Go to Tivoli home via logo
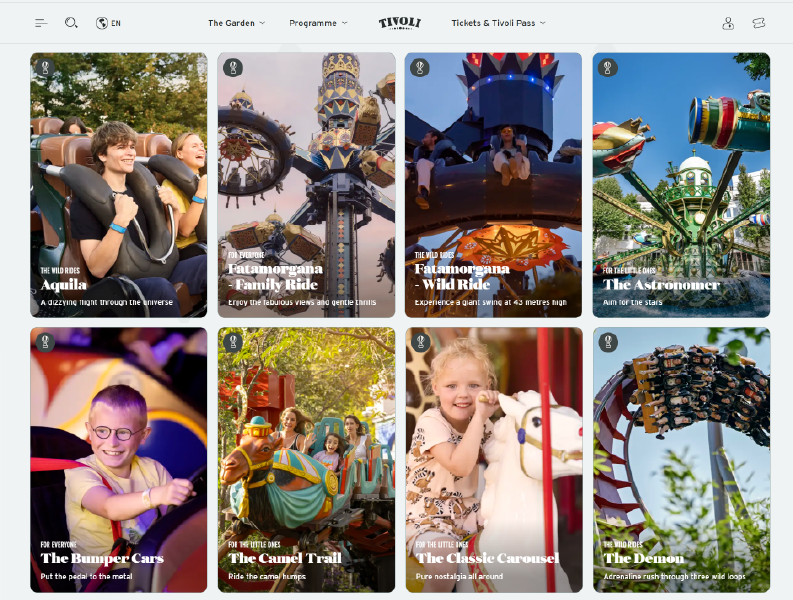The width and height of the screenshot is (793, 600). click(x=400, y=23)
